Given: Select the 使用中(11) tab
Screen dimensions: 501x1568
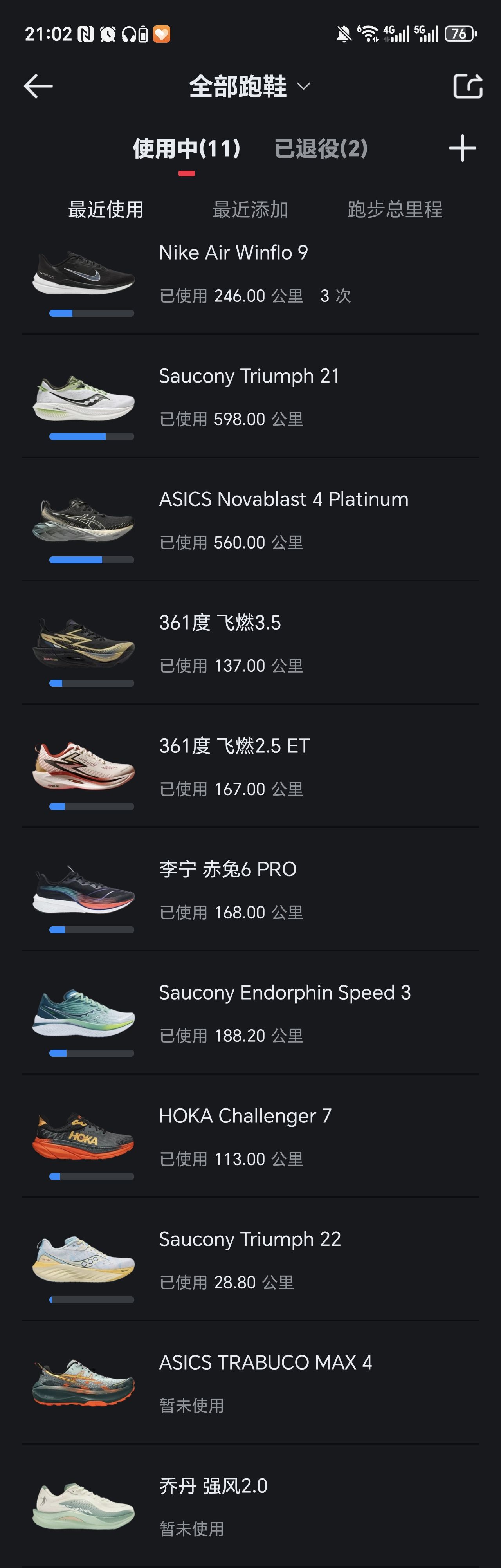Looking at the screenshot, I should (186, 148).
